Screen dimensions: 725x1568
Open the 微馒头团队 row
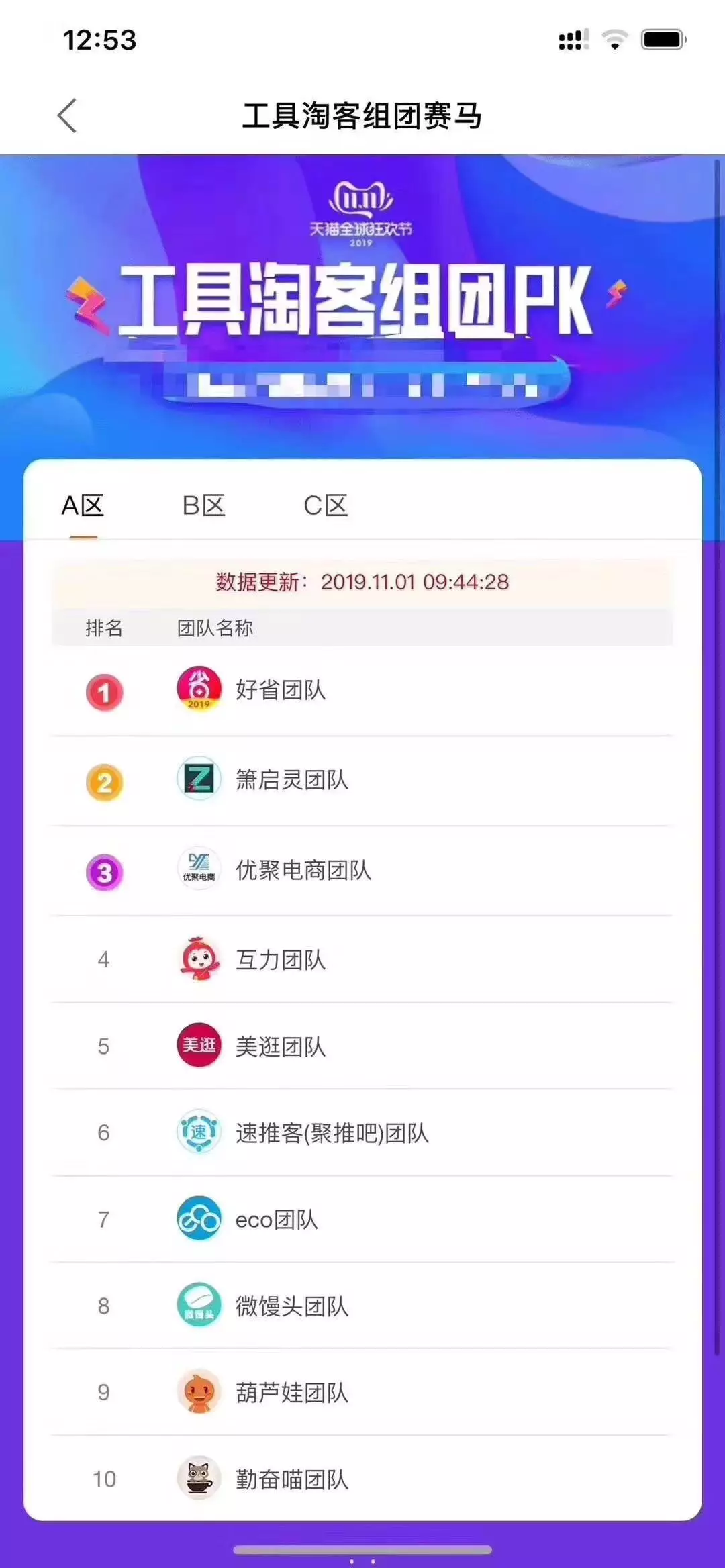pyautogui.click(x=362, y=1306)
